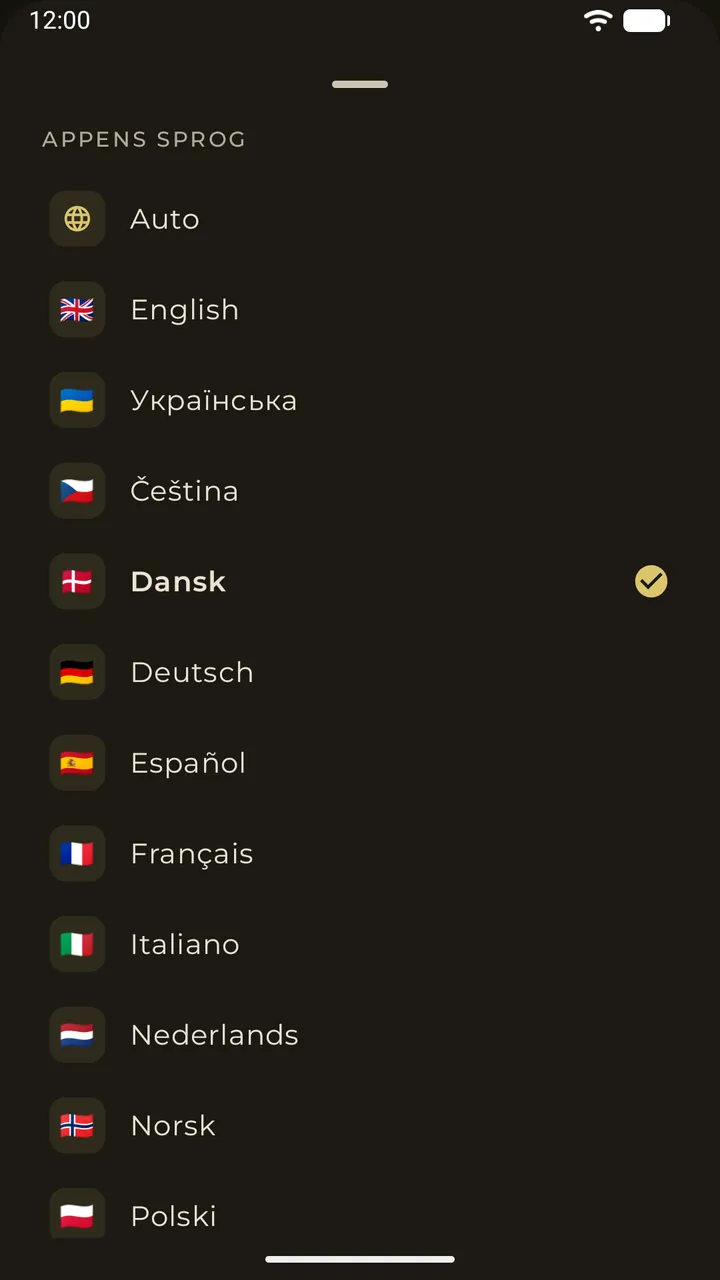Set the language to Français
Viewport: 720px width, 1280px height.
[x=360, y=854]
